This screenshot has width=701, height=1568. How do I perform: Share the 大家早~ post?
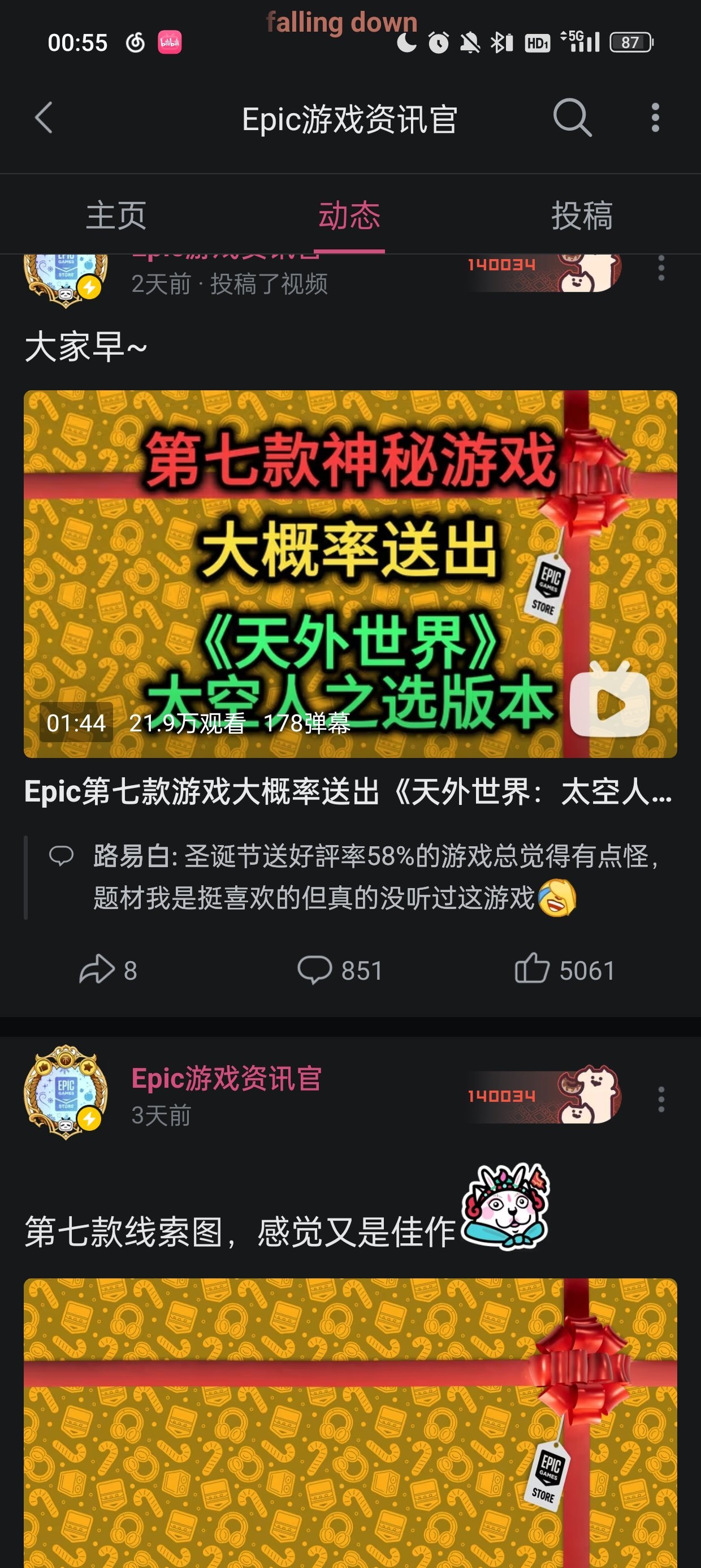pyautogui.click(x=109, y=970)
